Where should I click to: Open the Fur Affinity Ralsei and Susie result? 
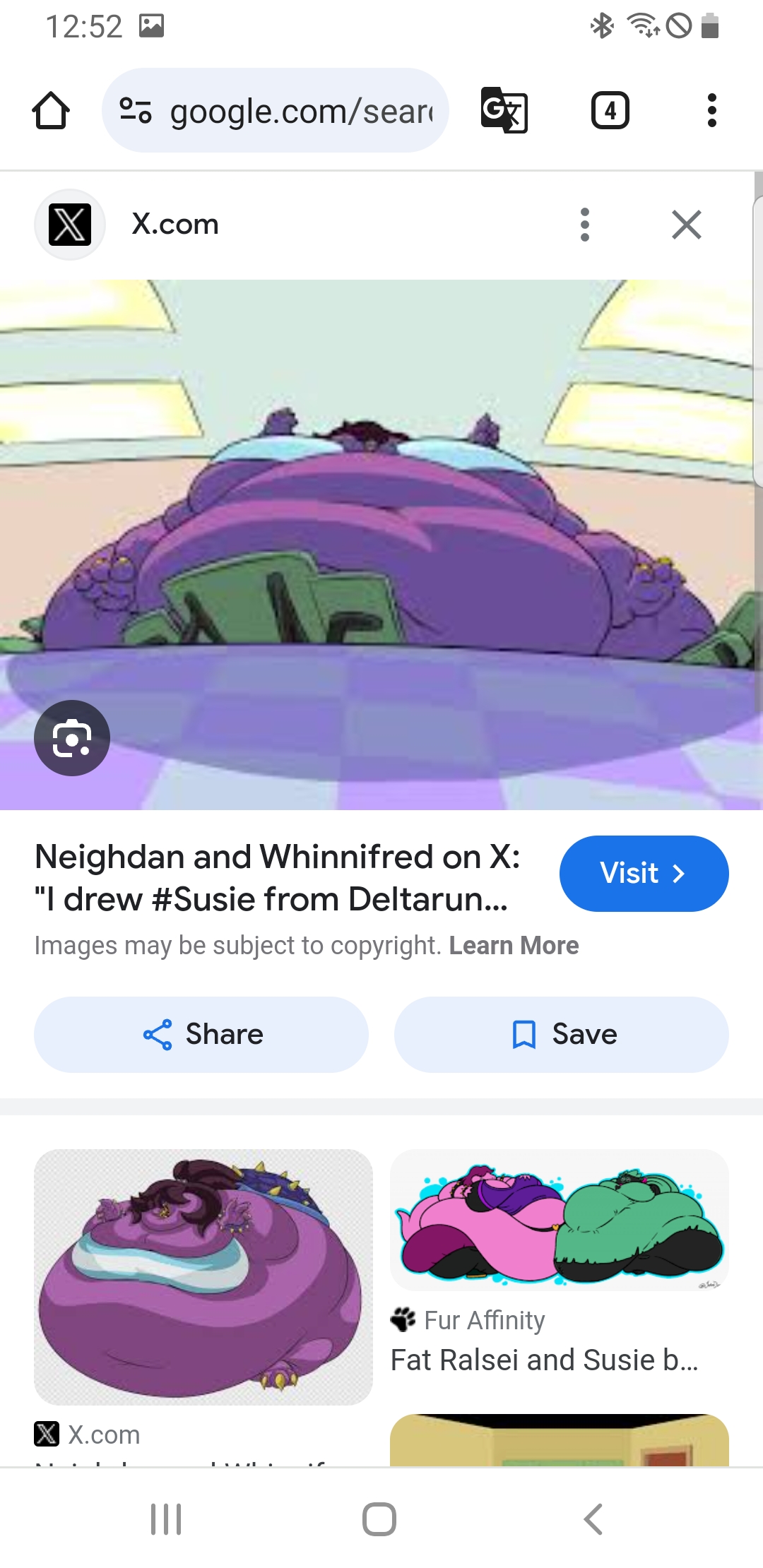coord(560,1220)
